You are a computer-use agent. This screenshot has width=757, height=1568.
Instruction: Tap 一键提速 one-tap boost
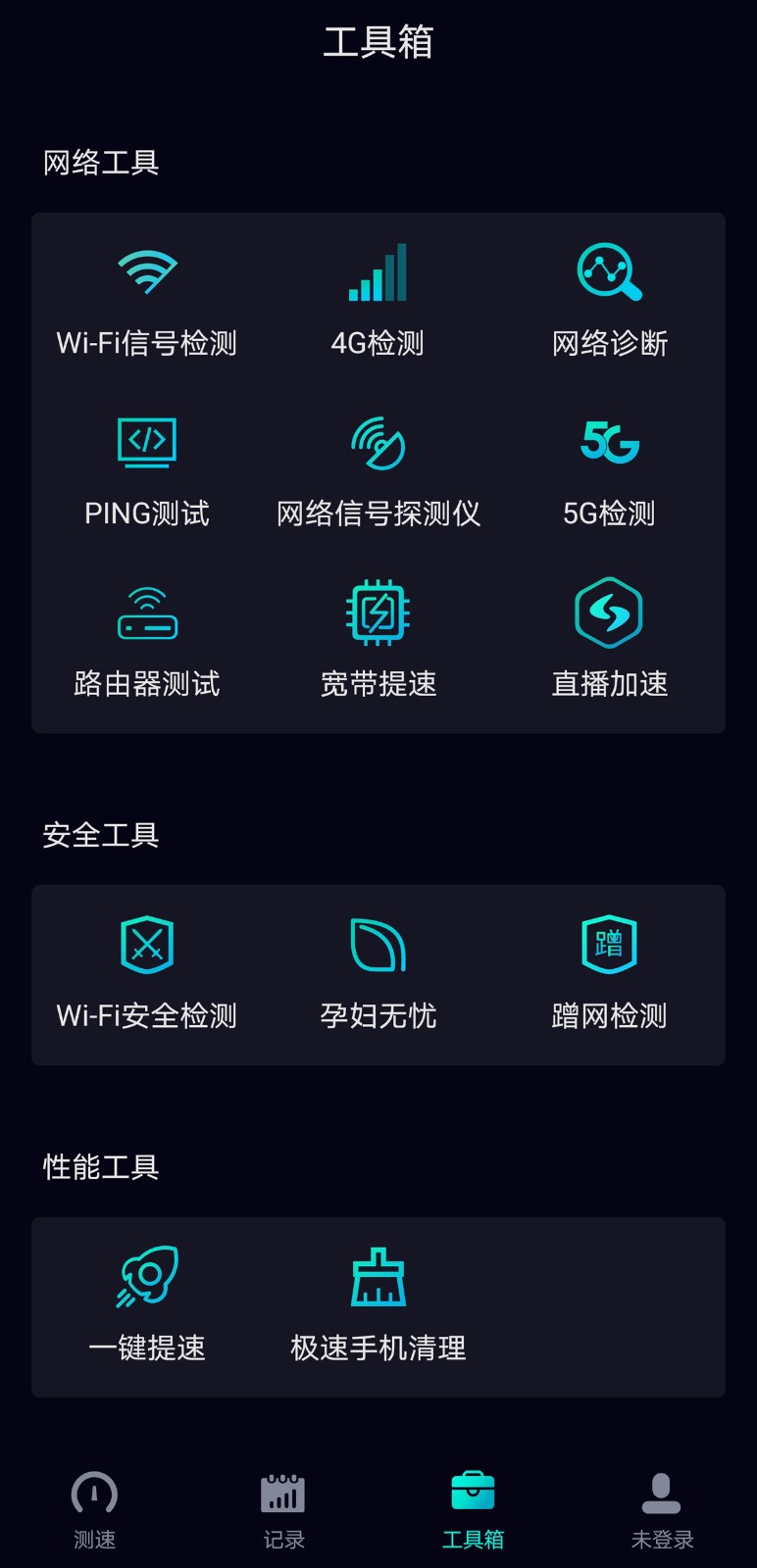tap(147, 1305)
